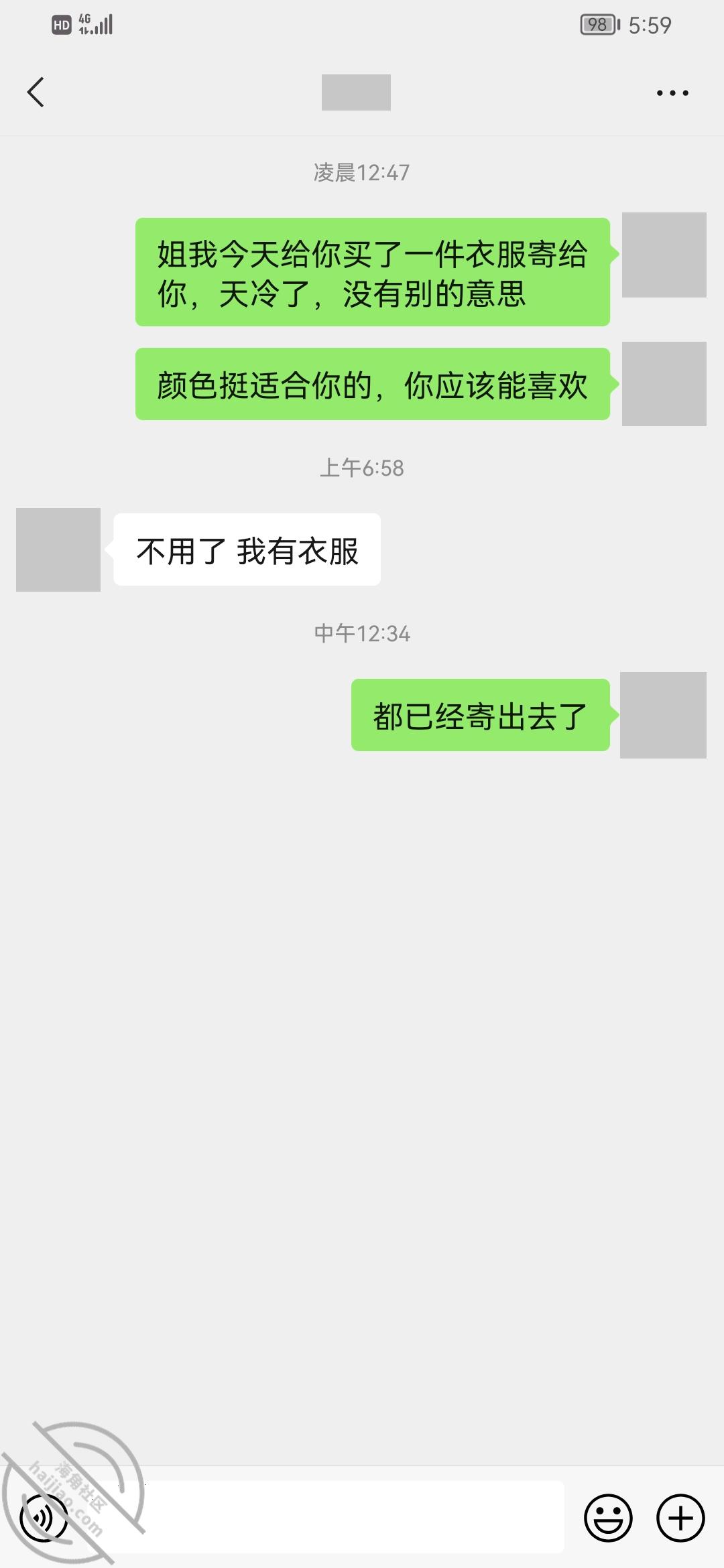Switch to voice message input
Screen dimensions: 724x1568
click(44, 1518)
